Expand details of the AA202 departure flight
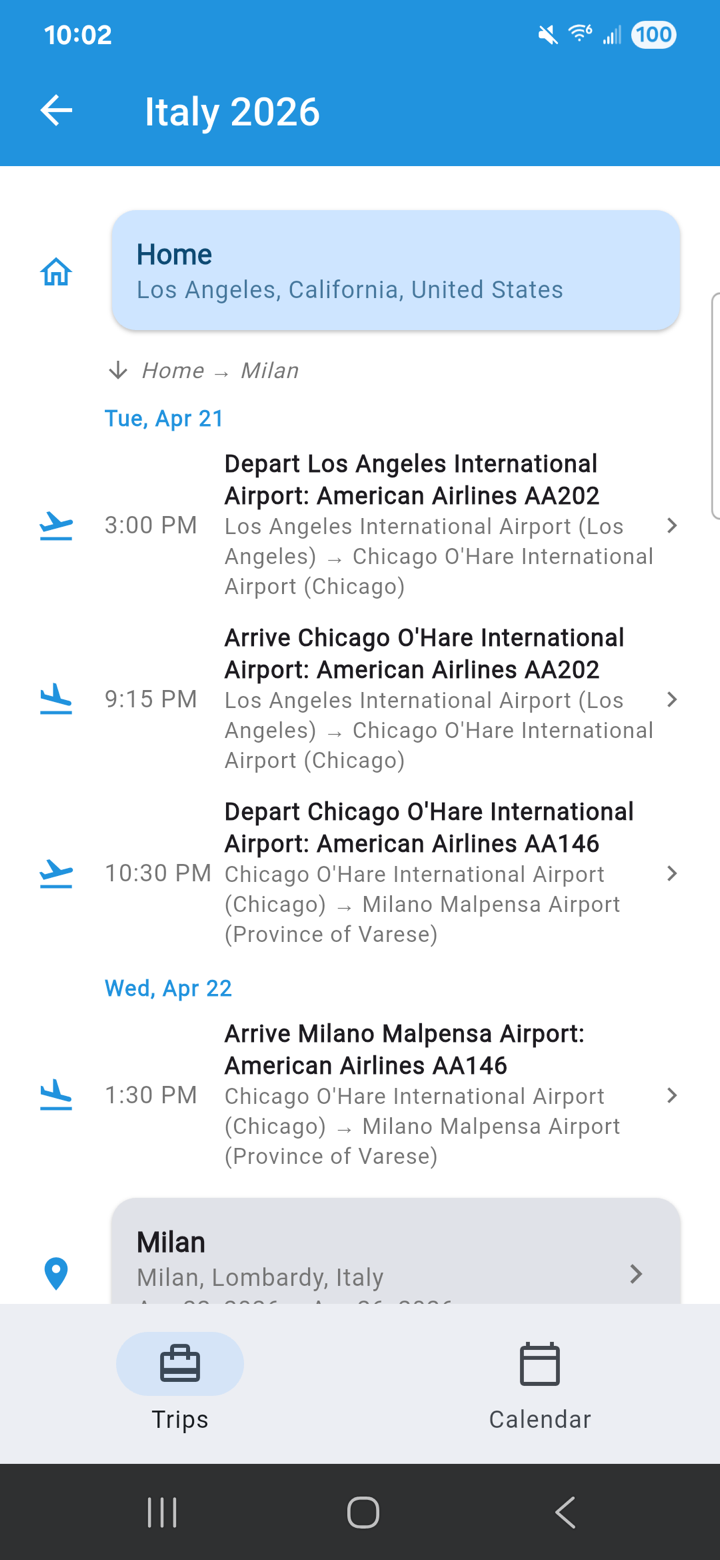This screenshot has width=720, height=1560. 671,525
